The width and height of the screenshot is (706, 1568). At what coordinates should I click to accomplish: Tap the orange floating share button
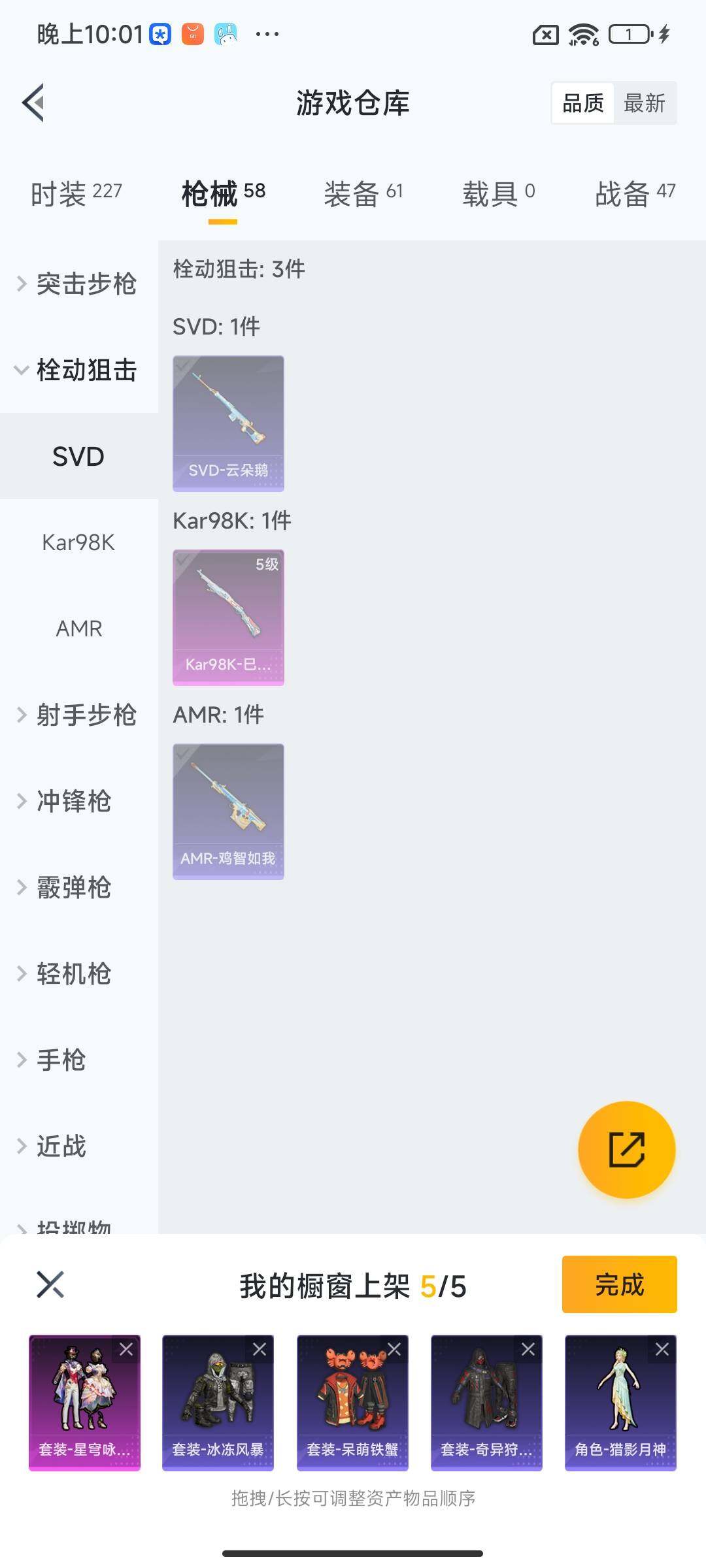point(626,1149)
